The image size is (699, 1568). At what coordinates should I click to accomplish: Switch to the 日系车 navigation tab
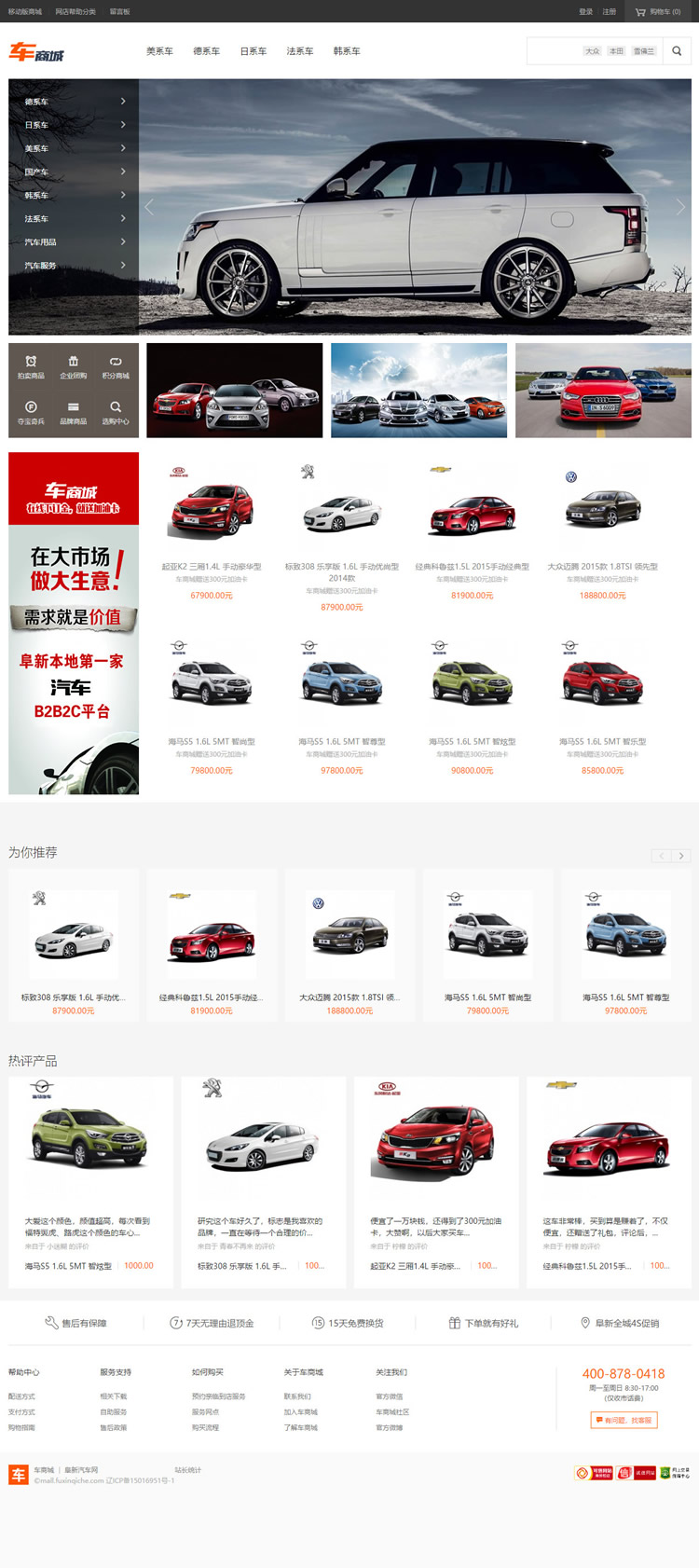(253, 51)
